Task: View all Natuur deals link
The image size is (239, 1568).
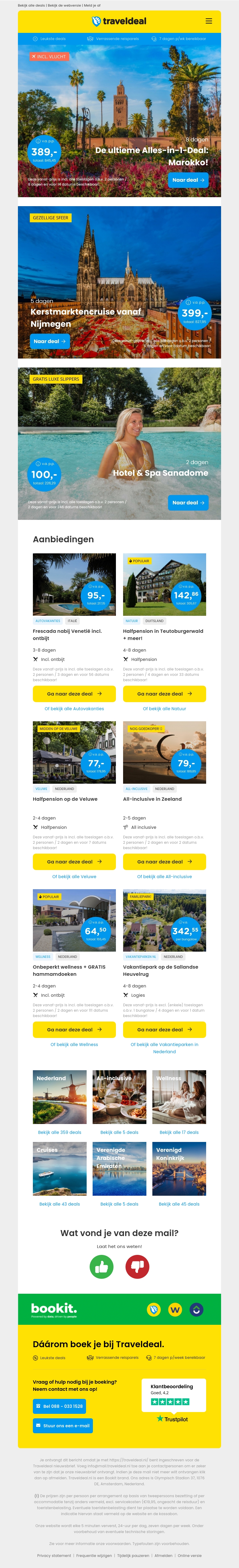Action: (x=164, y=708)
